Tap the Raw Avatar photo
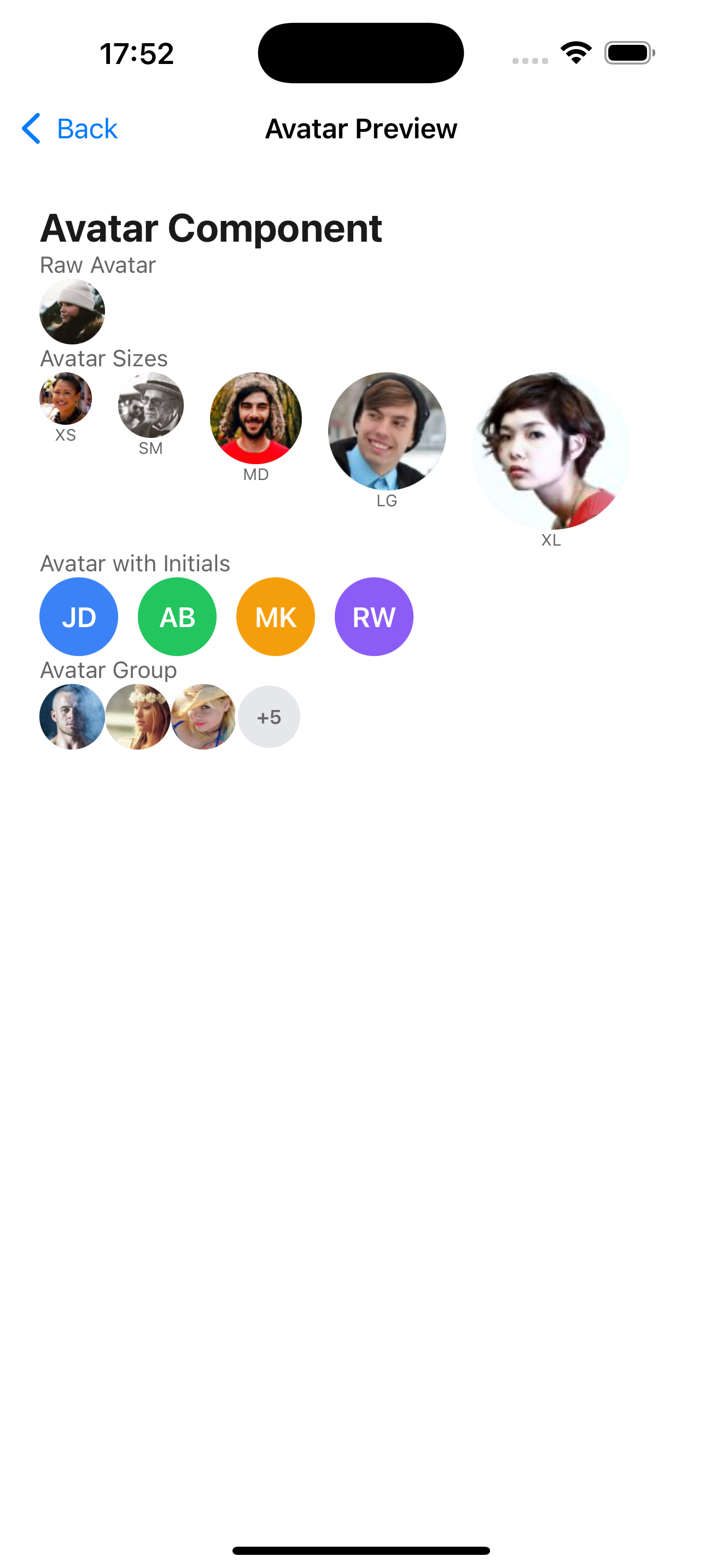The height and width of the screenshot is (1568, 722). pos(72,312)
